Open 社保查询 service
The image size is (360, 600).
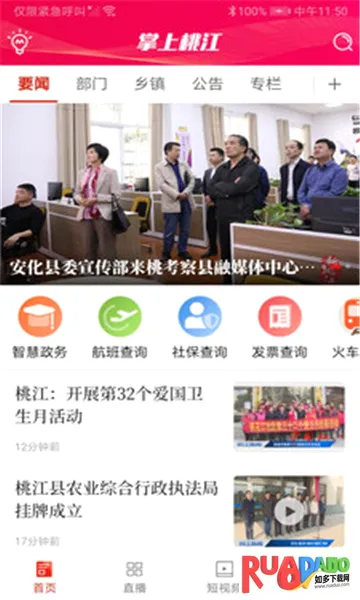tap(200, 328)
